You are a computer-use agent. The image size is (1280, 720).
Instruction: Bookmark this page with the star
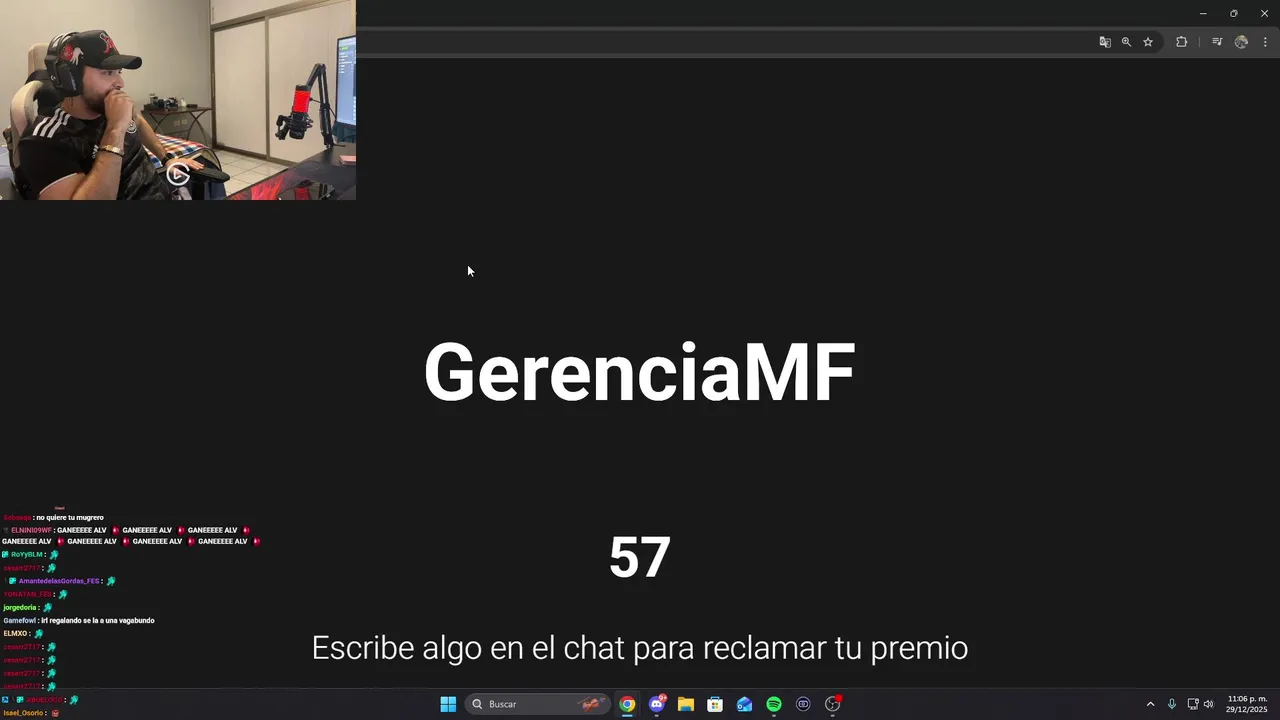pos(1148,42)
